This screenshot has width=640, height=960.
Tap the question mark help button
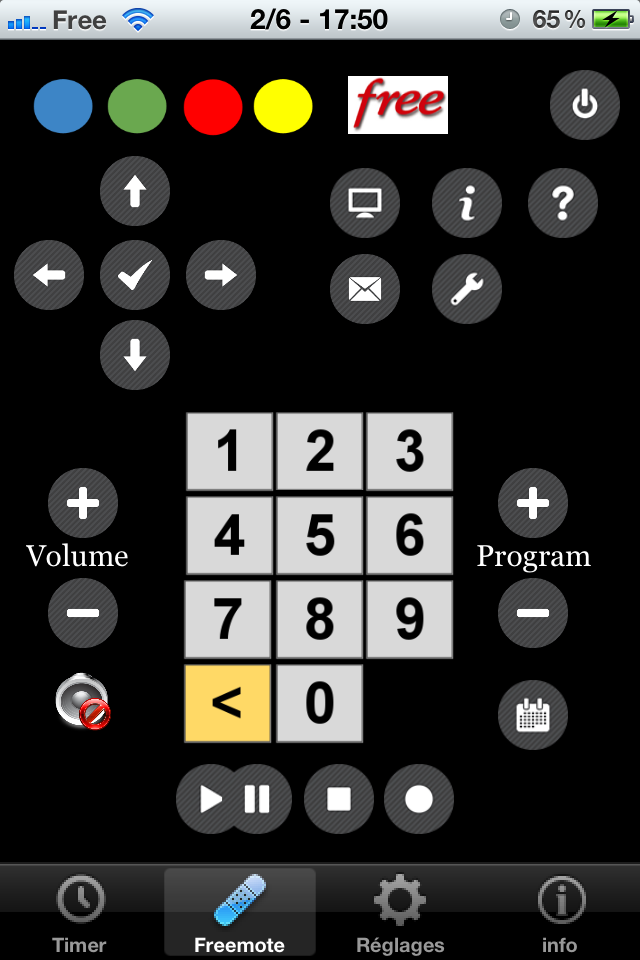click(563, 204)
